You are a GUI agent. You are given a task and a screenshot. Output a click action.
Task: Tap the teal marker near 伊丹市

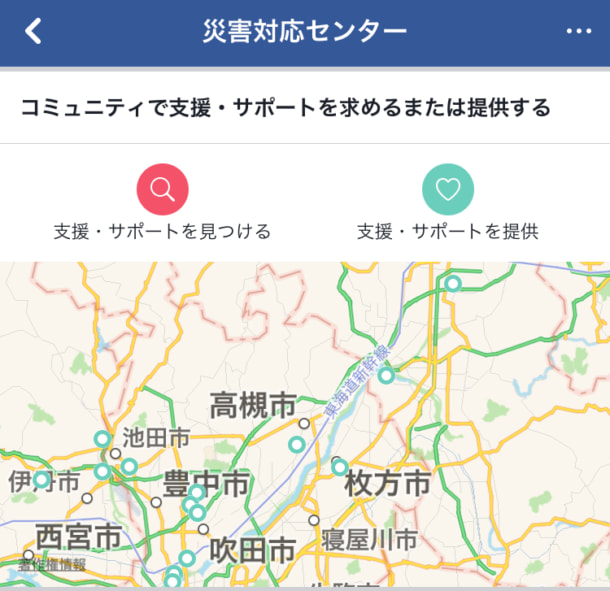point(41,480)
